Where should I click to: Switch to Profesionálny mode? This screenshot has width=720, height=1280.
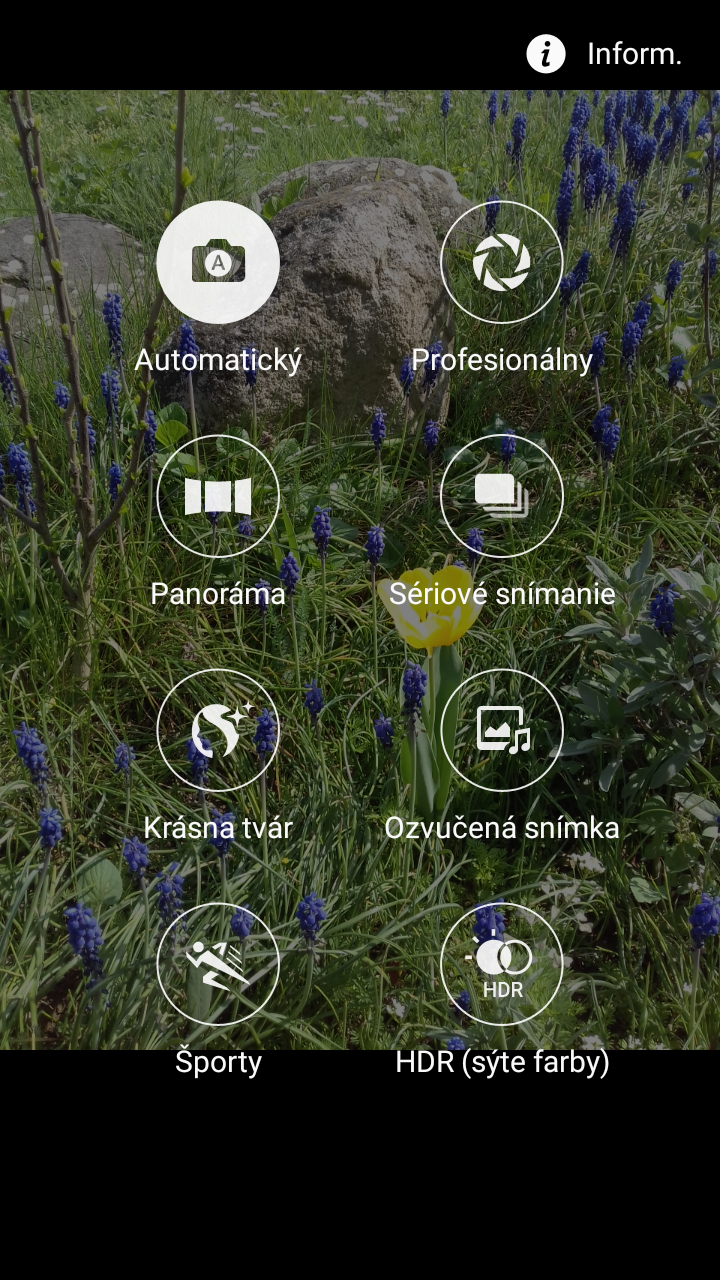[502, 262]
